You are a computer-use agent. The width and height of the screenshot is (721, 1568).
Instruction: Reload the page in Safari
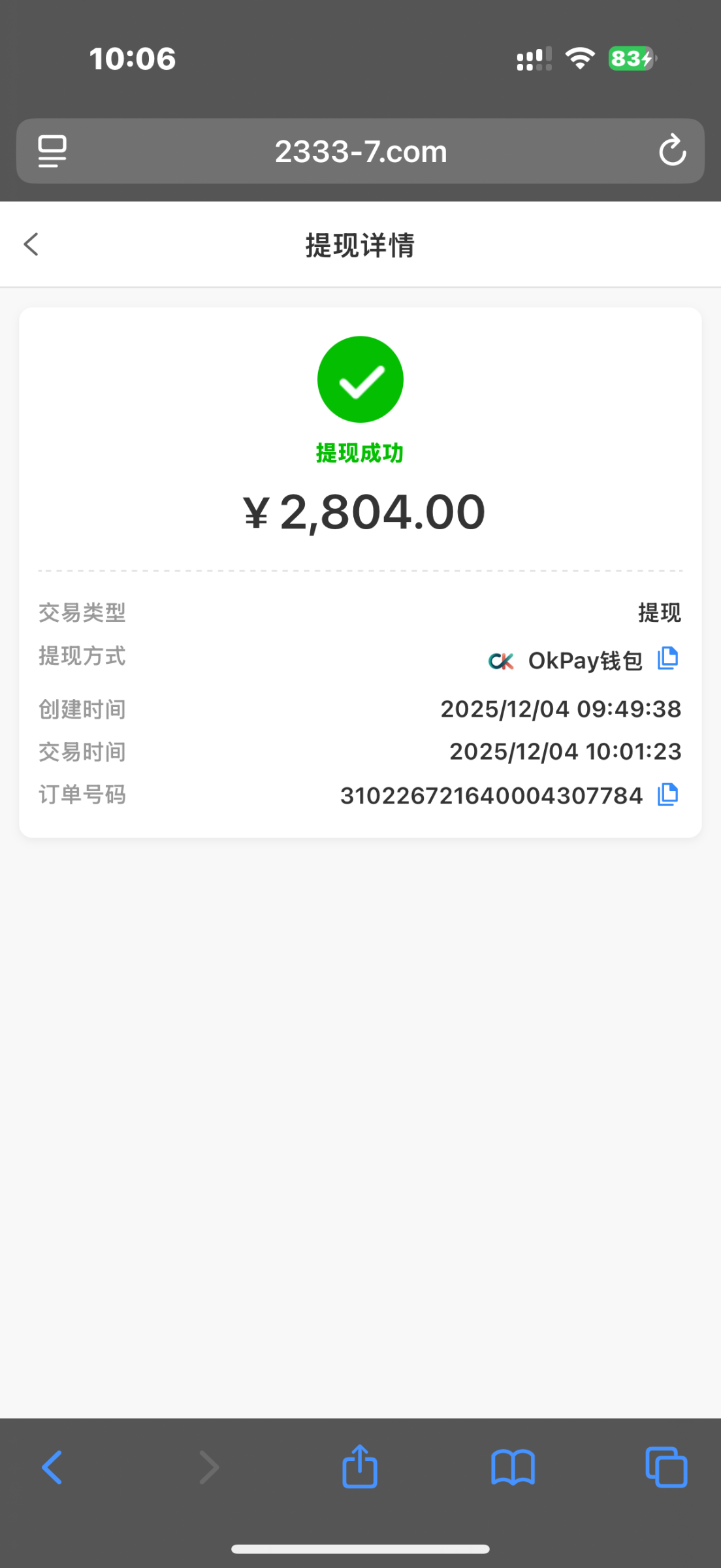[x=672, y=151]
